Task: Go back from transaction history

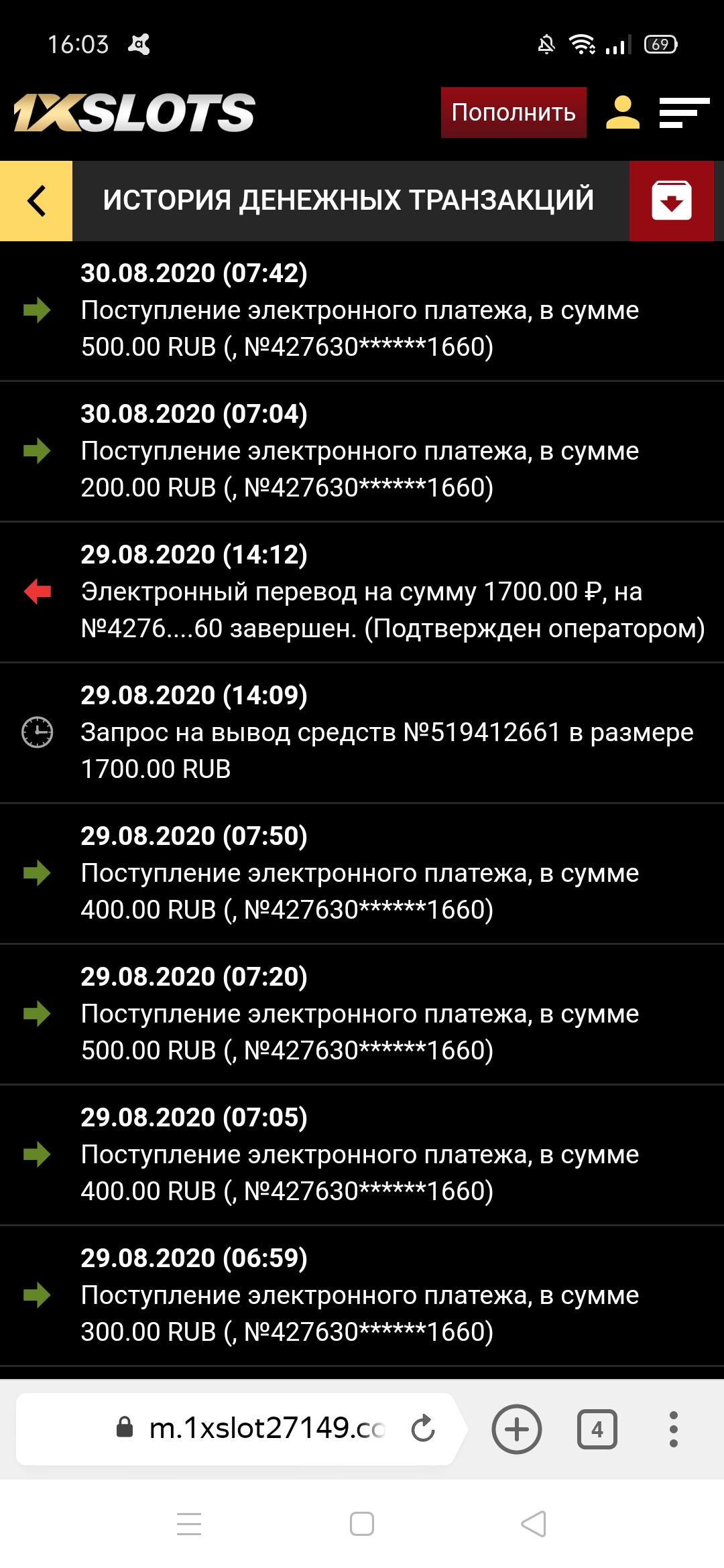Action: click(x=36, y=200)
